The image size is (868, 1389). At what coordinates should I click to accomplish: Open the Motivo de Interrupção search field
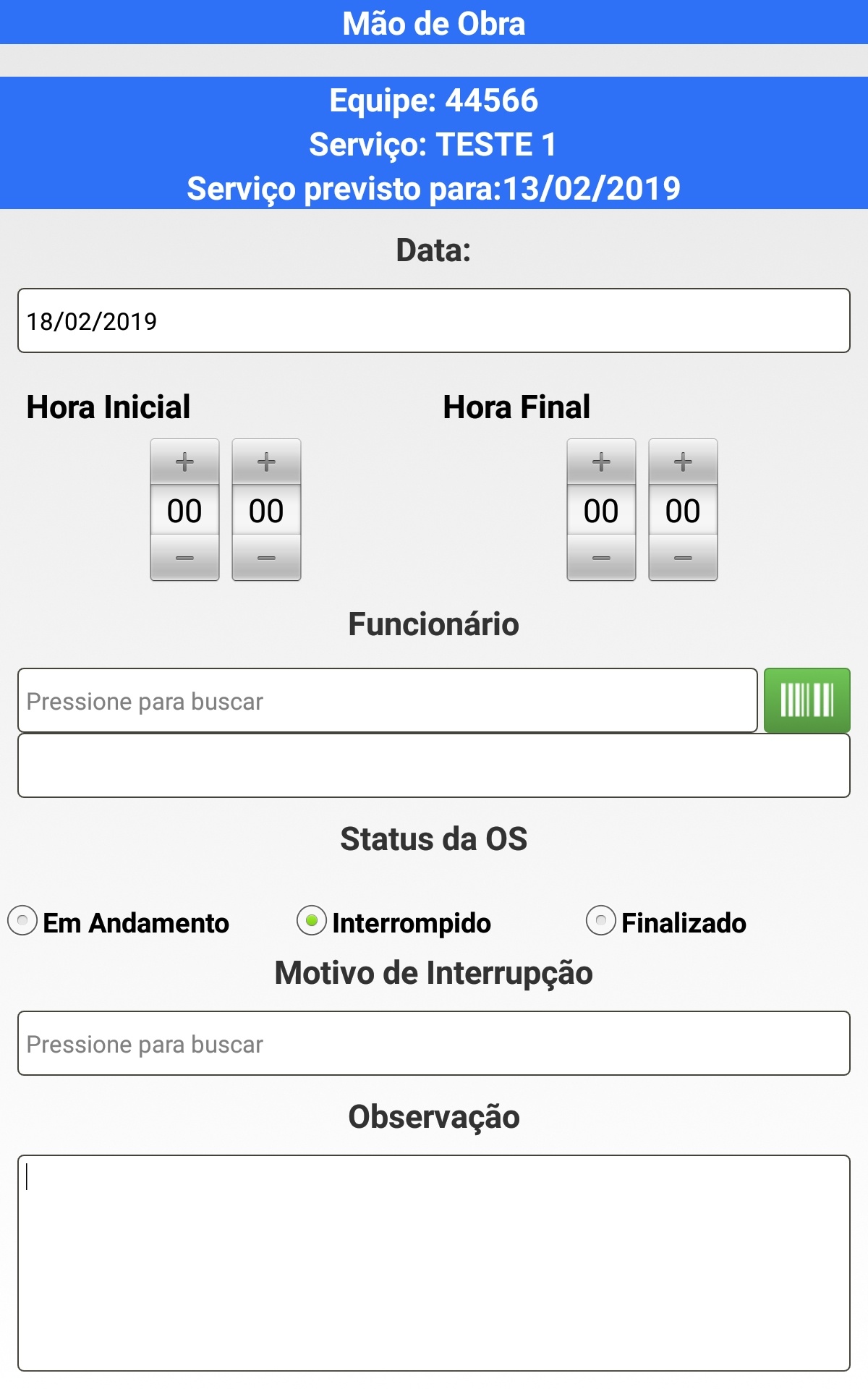point(434,1043)
